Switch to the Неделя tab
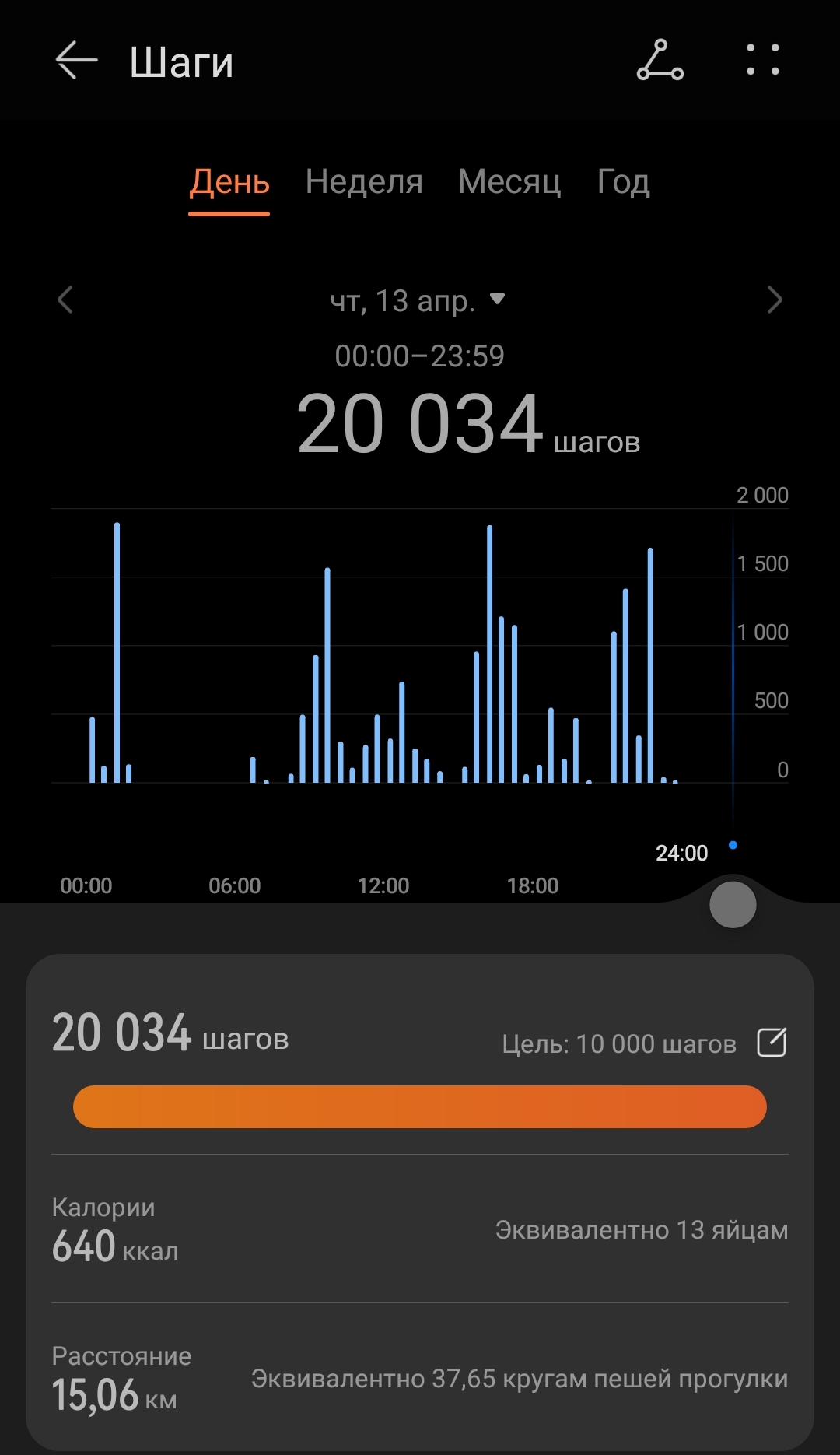The width and height of the screenshot is (840, 1455). point(364,182)
